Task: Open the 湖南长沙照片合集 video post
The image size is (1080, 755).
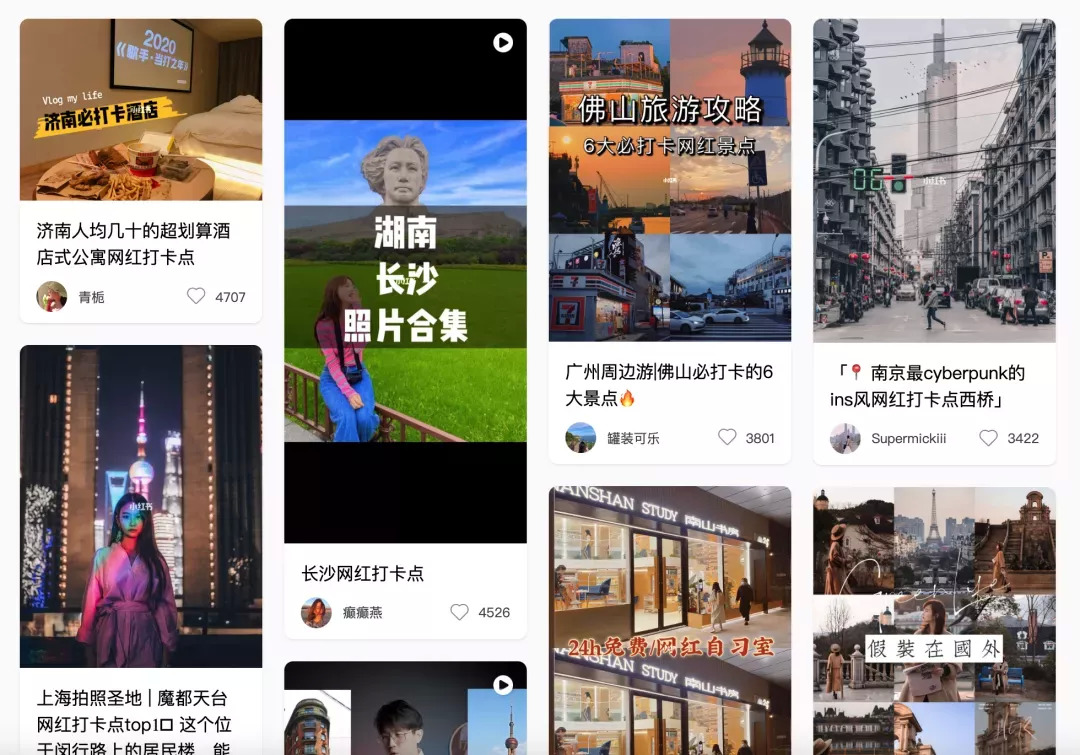Action: coord(405,280)
